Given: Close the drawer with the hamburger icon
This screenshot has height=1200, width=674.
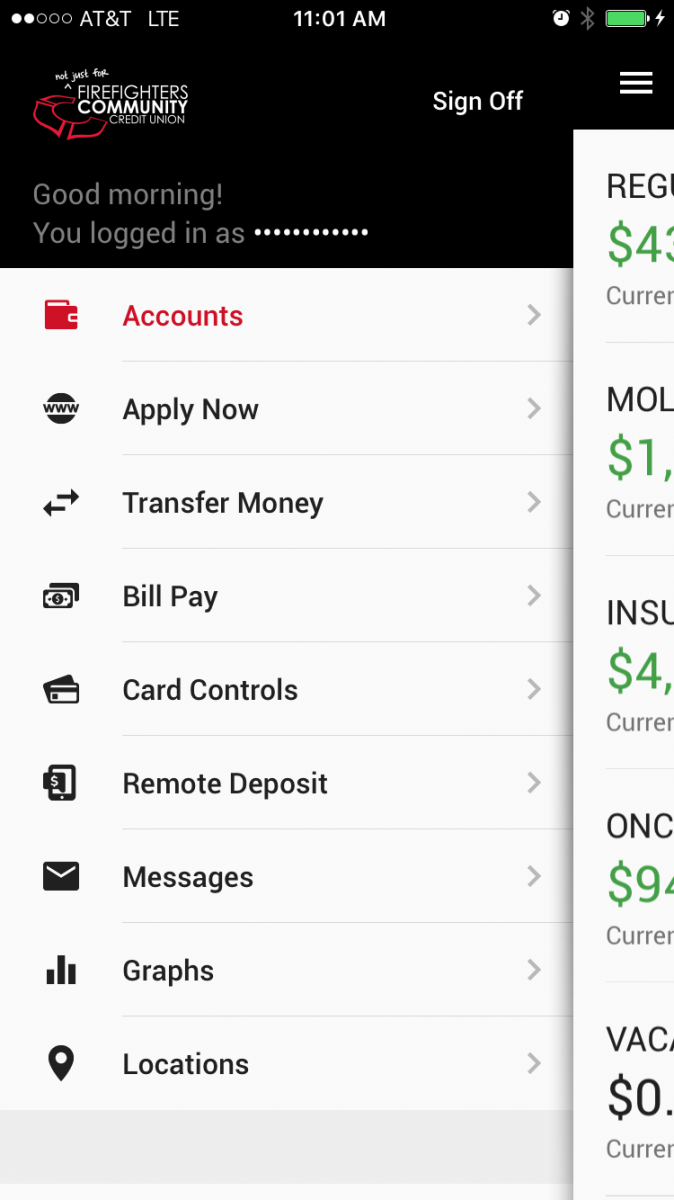Looking at the screenshot, I should click(x=636, y=83).
